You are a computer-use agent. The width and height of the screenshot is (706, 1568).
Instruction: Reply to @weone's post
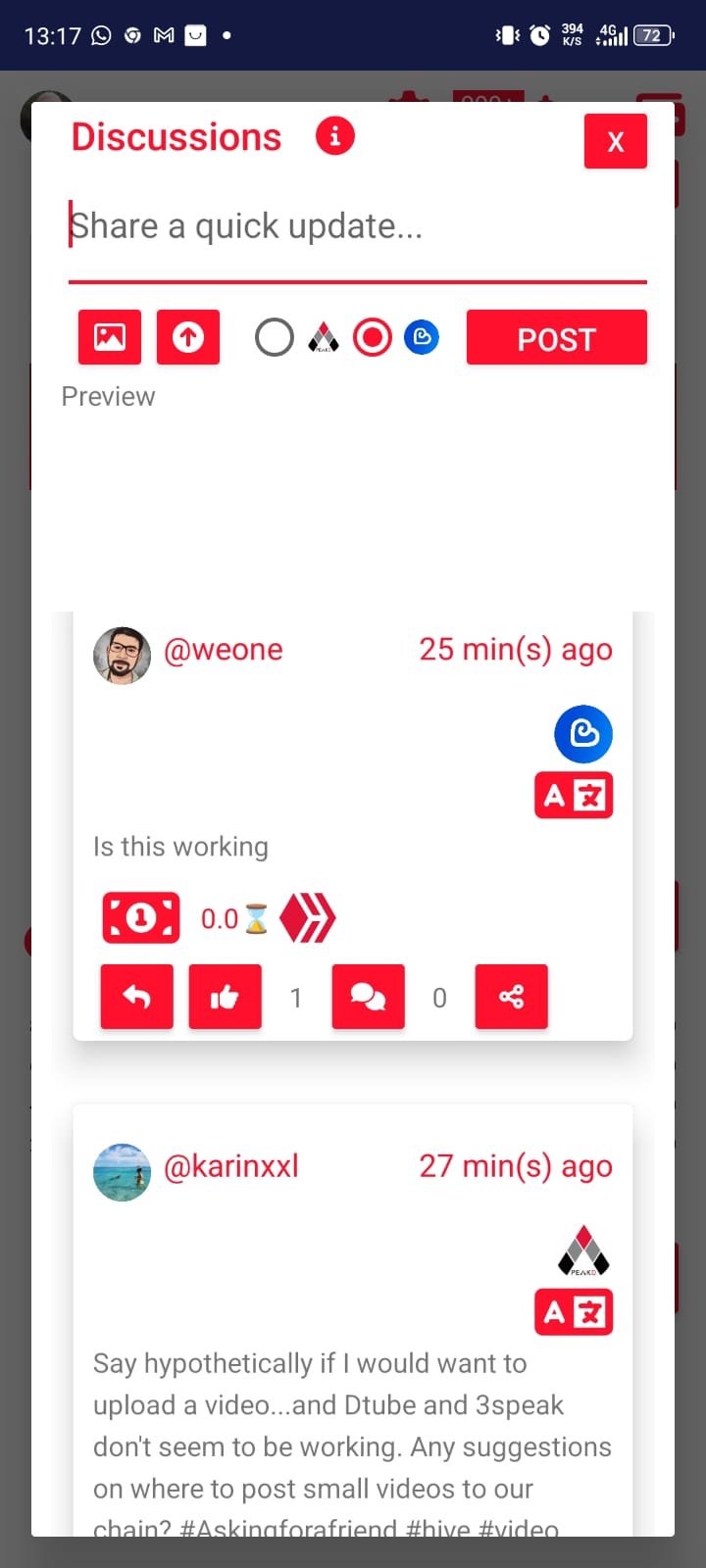pos(137,997)
